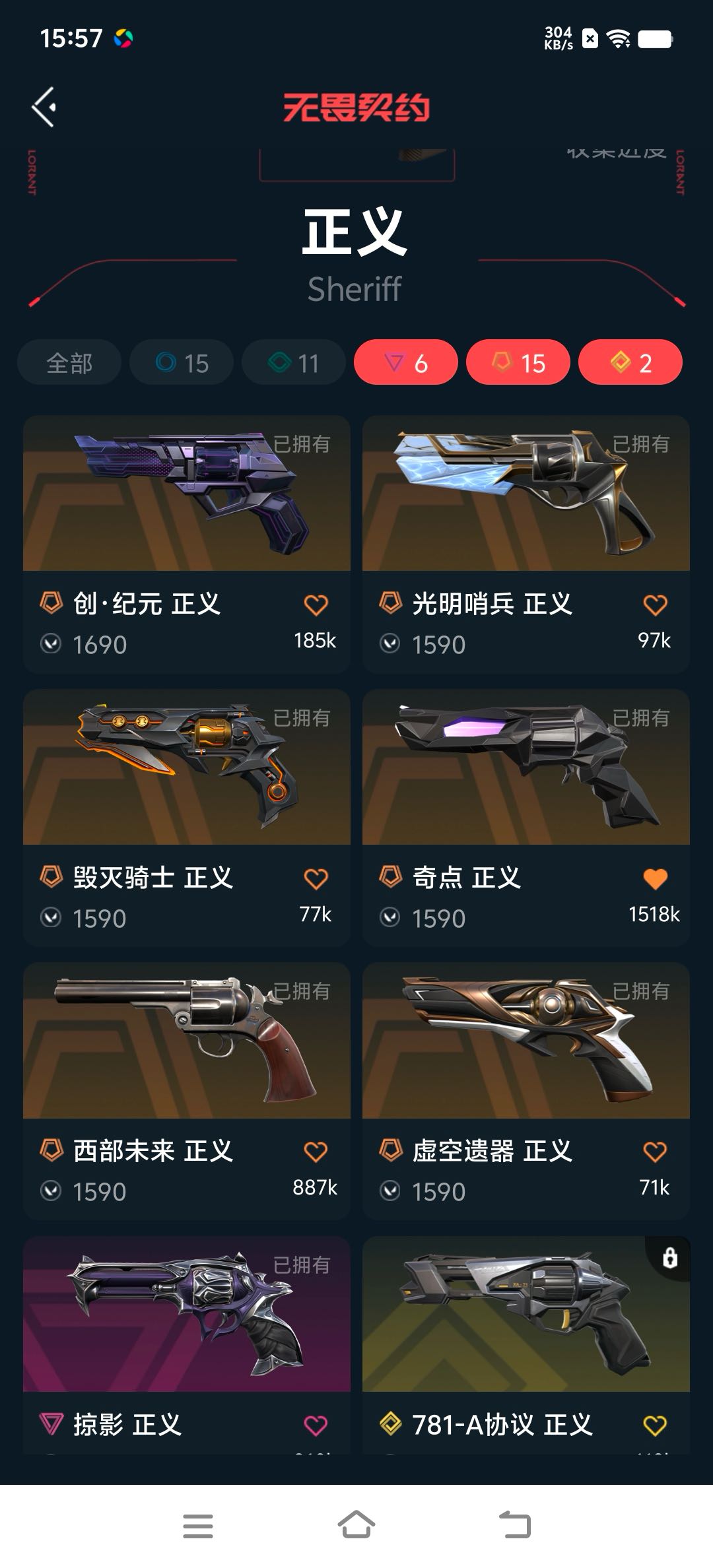Like the 虚空遗器 正义 skin
The height and width of the screenshot is (1568, 713).
655,1152
